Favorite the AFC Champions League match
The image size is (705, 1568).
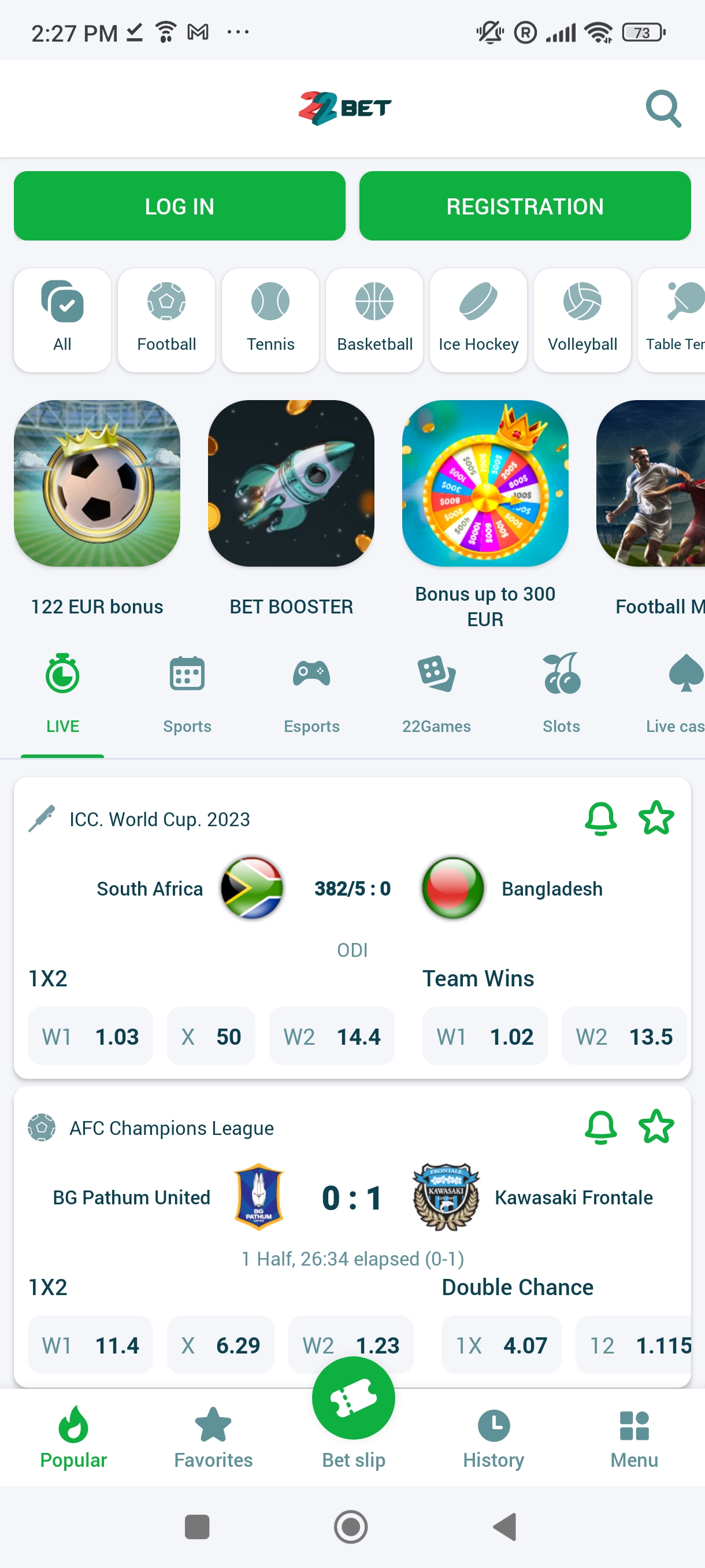(x=656, y=1127)
